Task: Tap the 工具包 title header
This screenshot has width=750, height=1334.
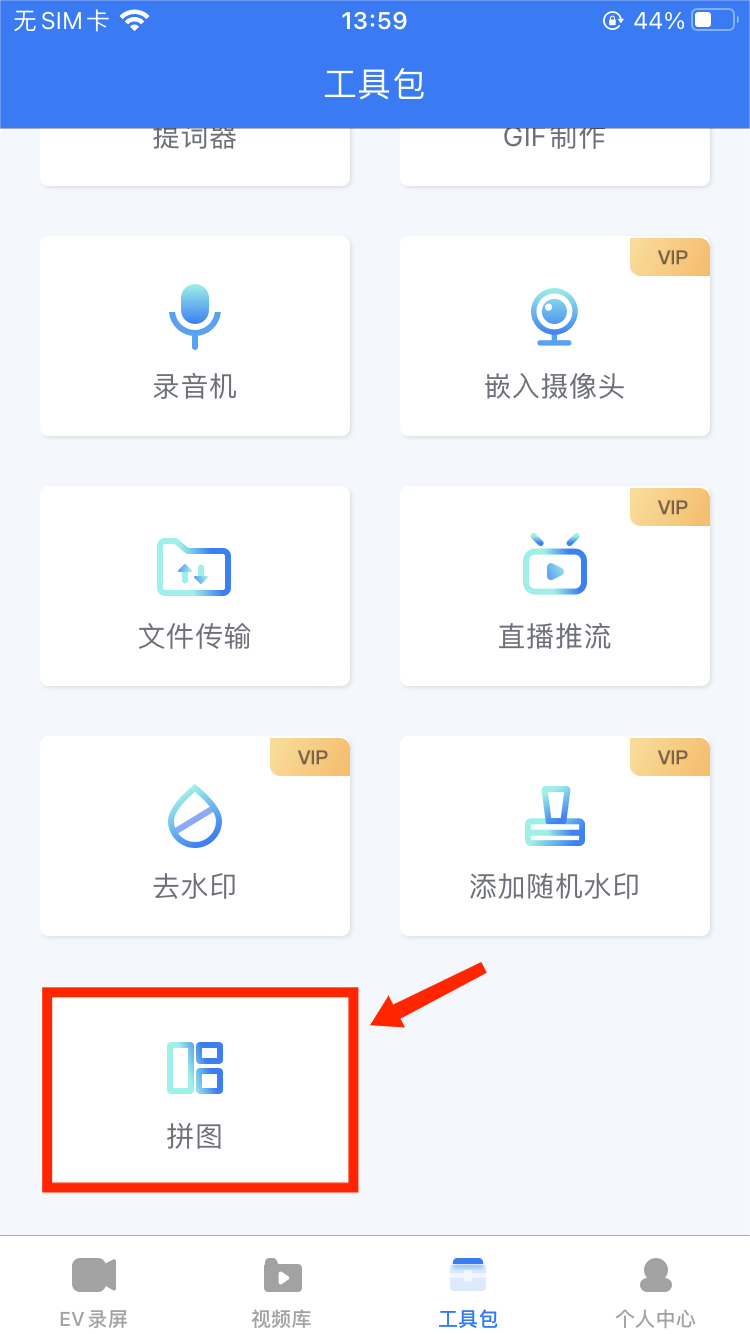Action: coord(375,86)
